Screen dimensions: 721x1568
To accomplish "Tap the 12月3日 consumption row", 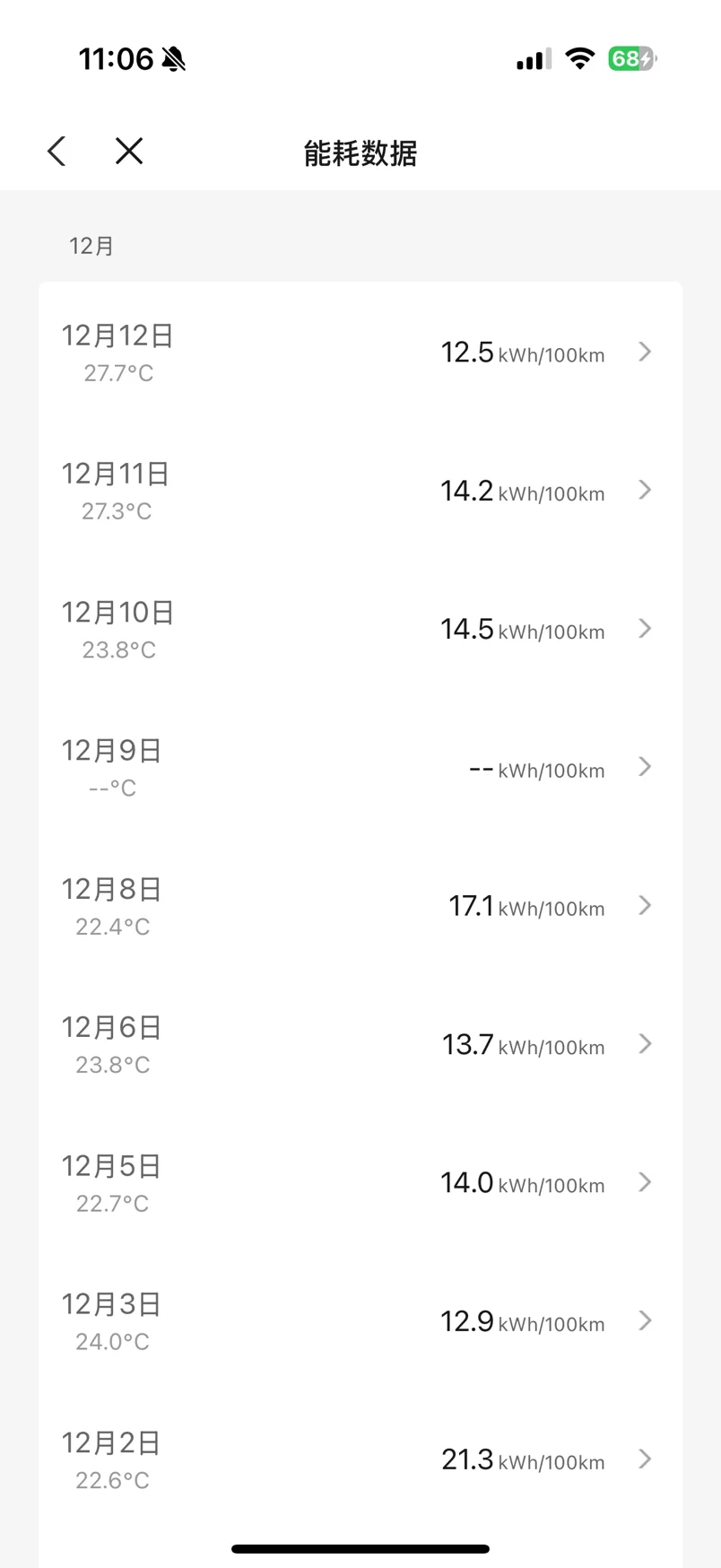I will click(x=360, y=1321).
